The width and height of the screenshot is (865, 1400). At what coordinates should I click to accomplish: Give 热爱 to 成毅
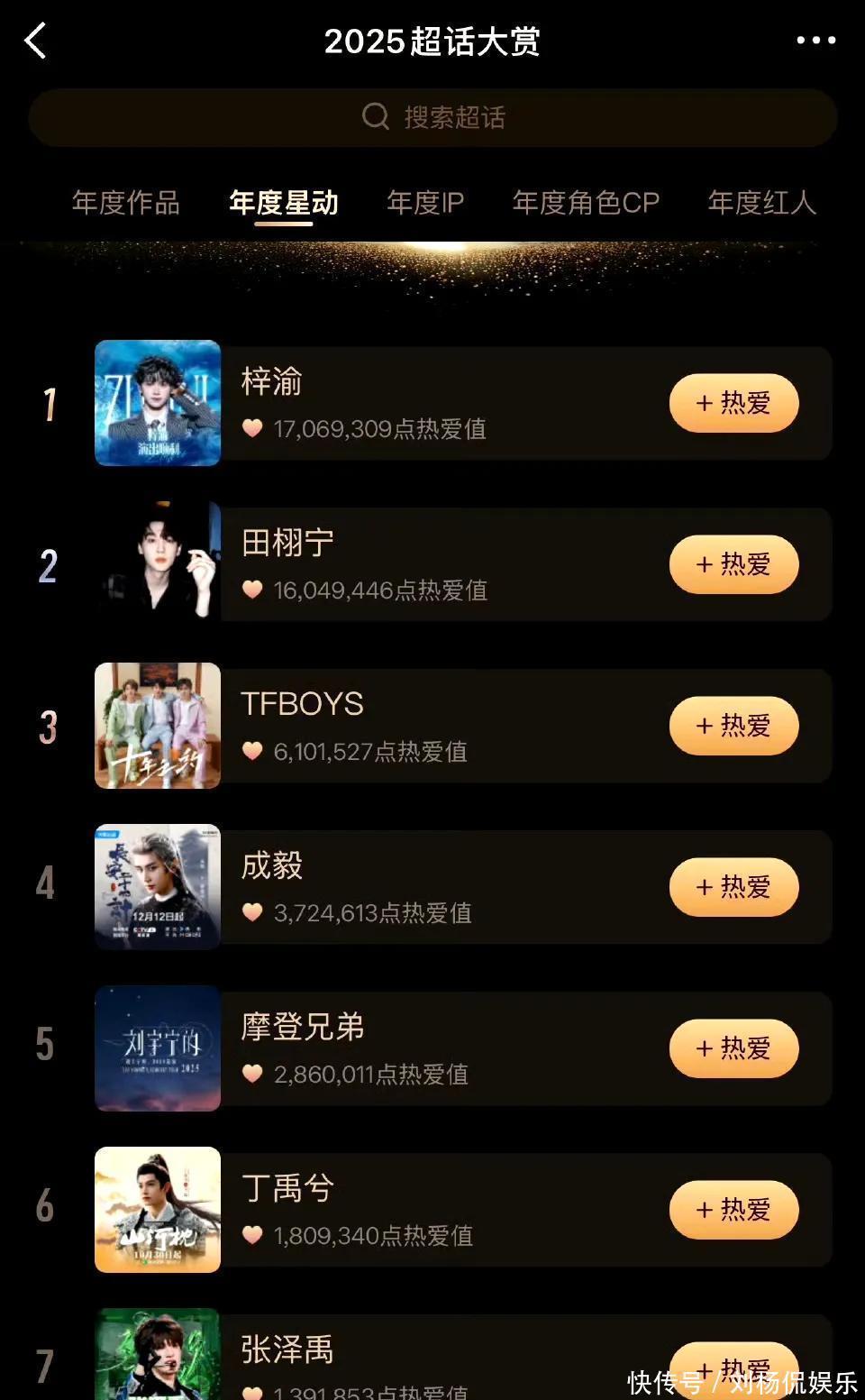[733, 887]
